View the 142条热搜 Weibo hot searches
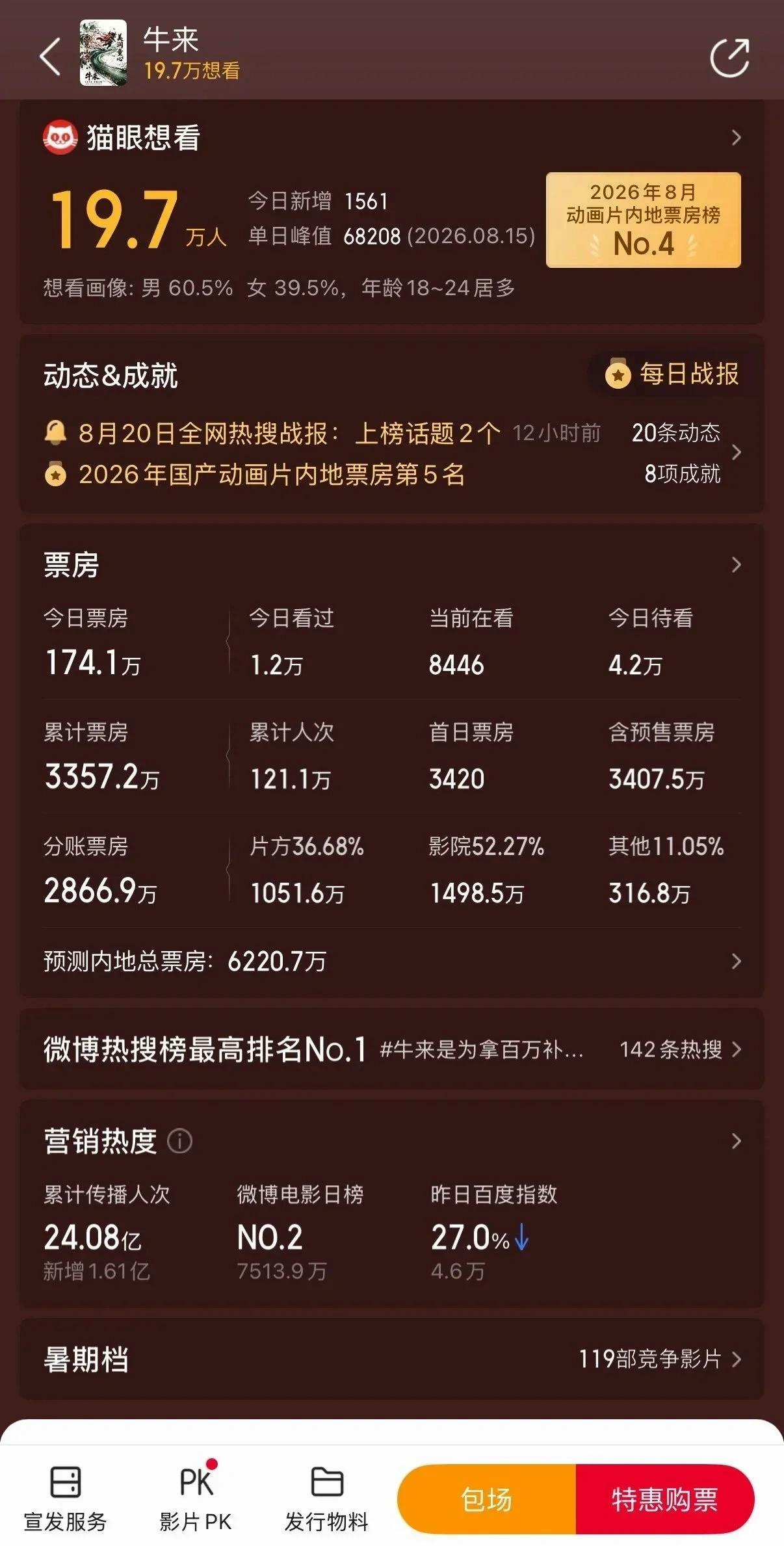 click(x=680, y=1049)
